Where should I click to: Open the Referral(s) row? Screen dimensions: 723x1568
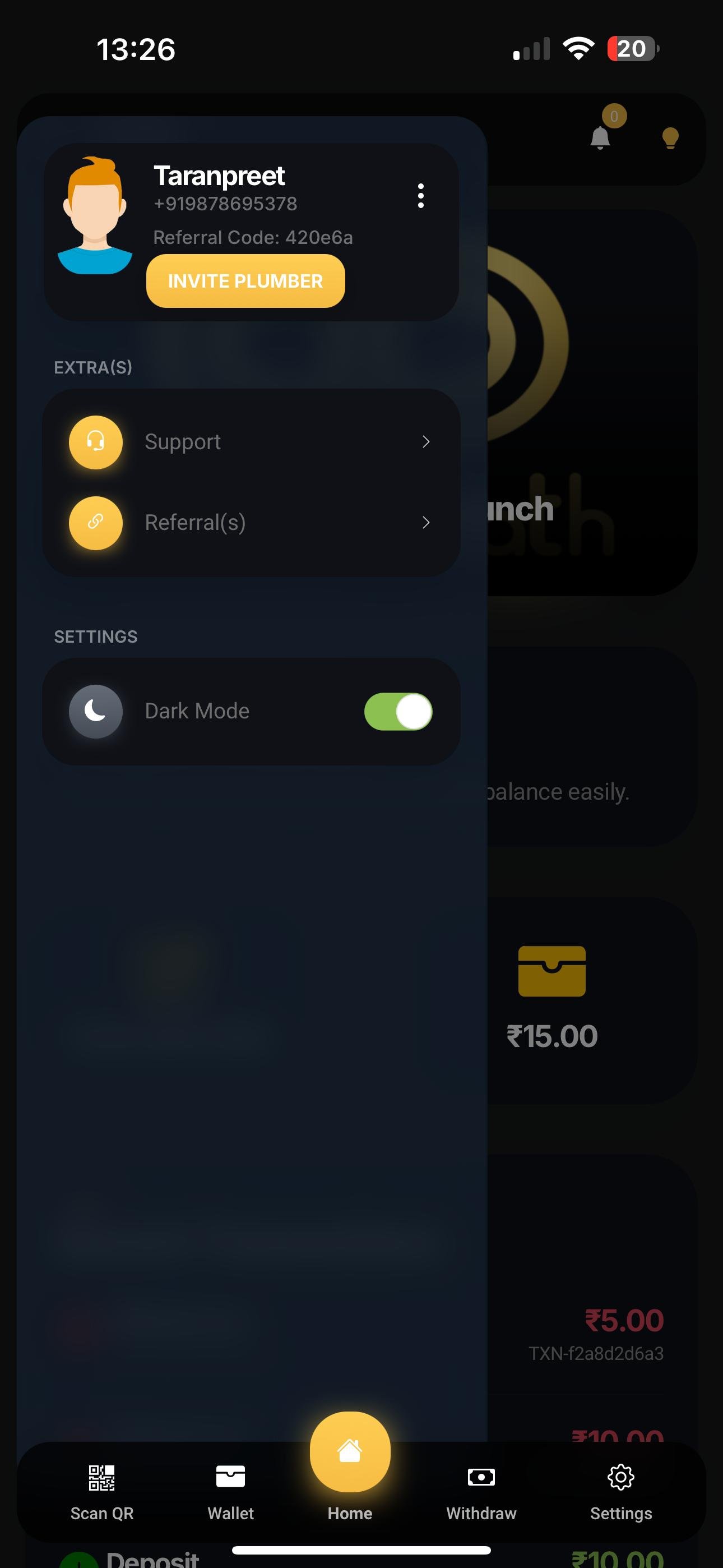pyautogui.click(x=251, y=523)
